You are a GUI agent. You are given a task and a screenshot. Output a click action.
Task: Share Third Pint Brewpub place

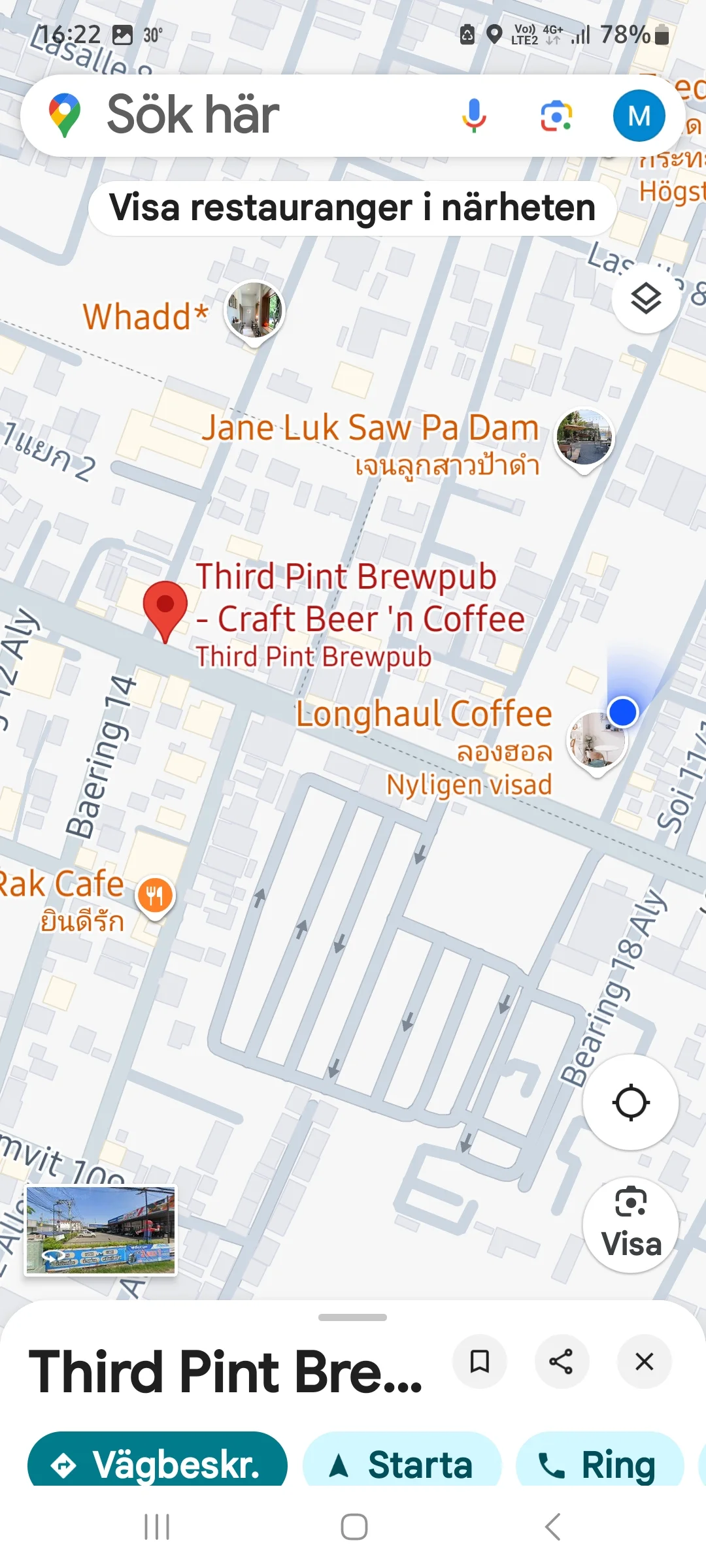pos(562,1362)
